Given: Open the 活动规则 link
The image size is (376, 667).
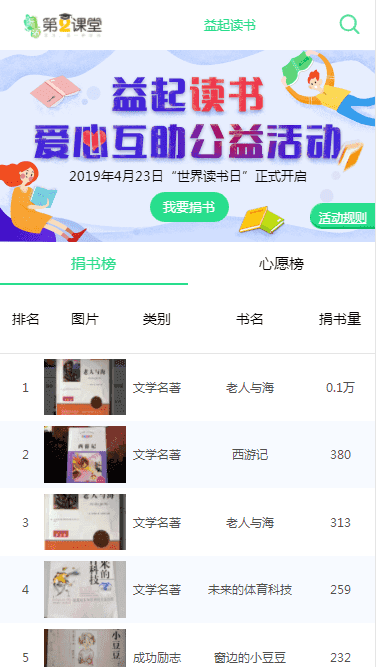Looking at the screenshot, I should tap(343, 217).
